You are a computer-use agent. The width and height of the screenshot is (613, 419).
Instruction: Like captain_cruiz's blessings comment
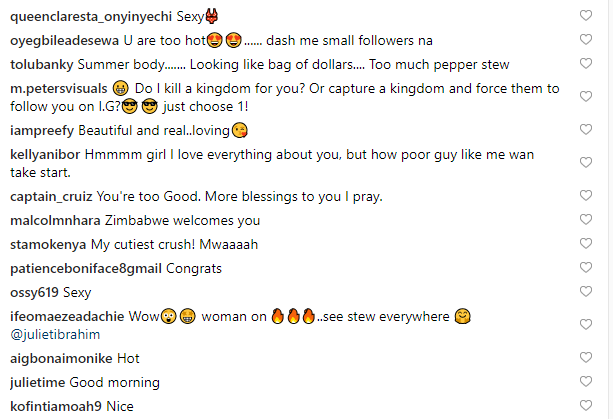click(586, 196)
